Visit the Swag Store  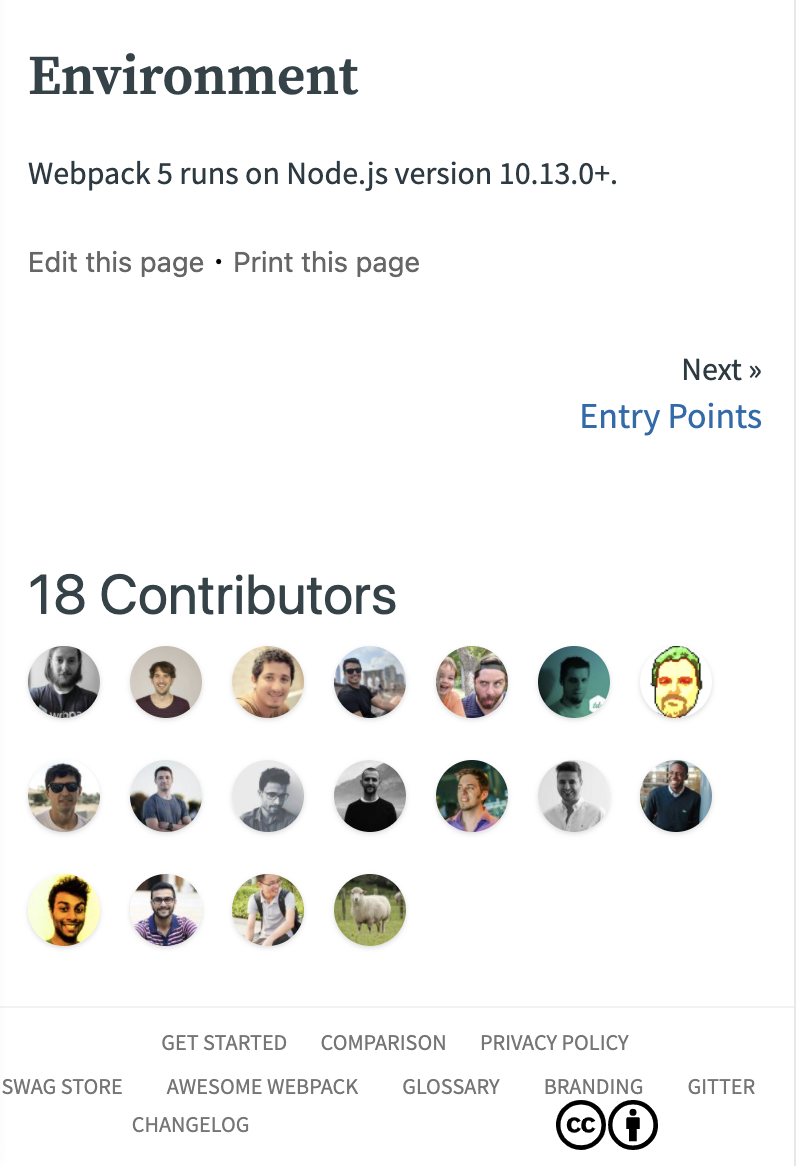pos(62,1086)
